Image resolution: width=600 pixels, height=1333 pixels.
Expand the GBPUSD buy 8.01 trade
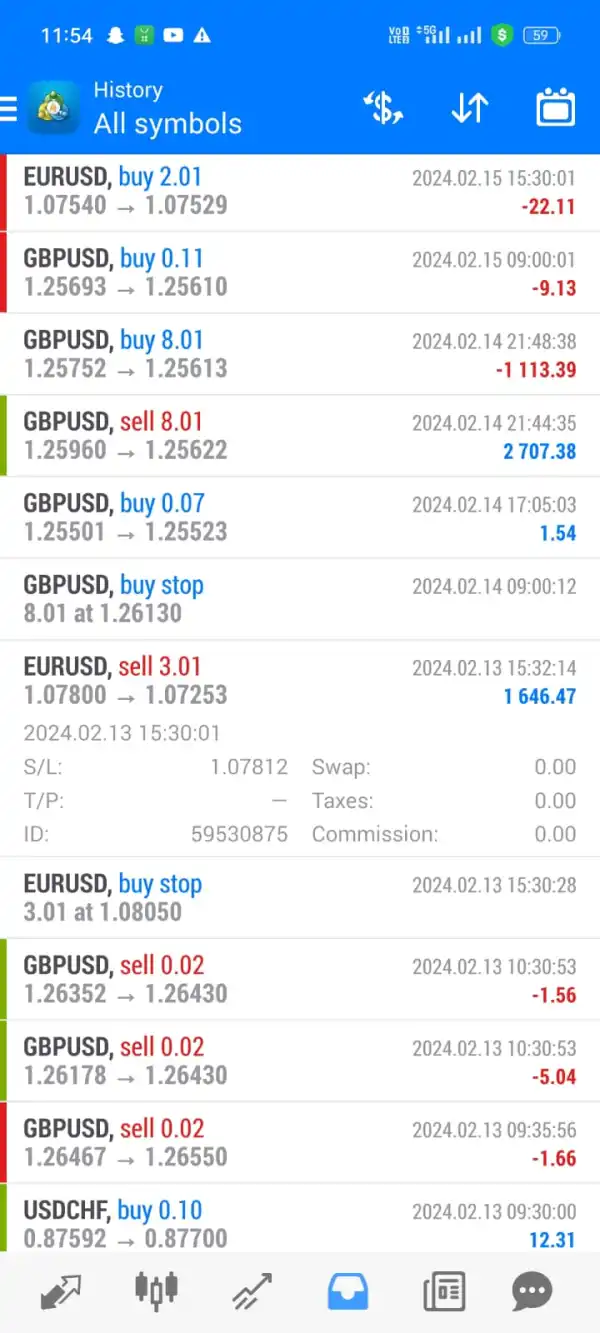click(x=300, y=355)
